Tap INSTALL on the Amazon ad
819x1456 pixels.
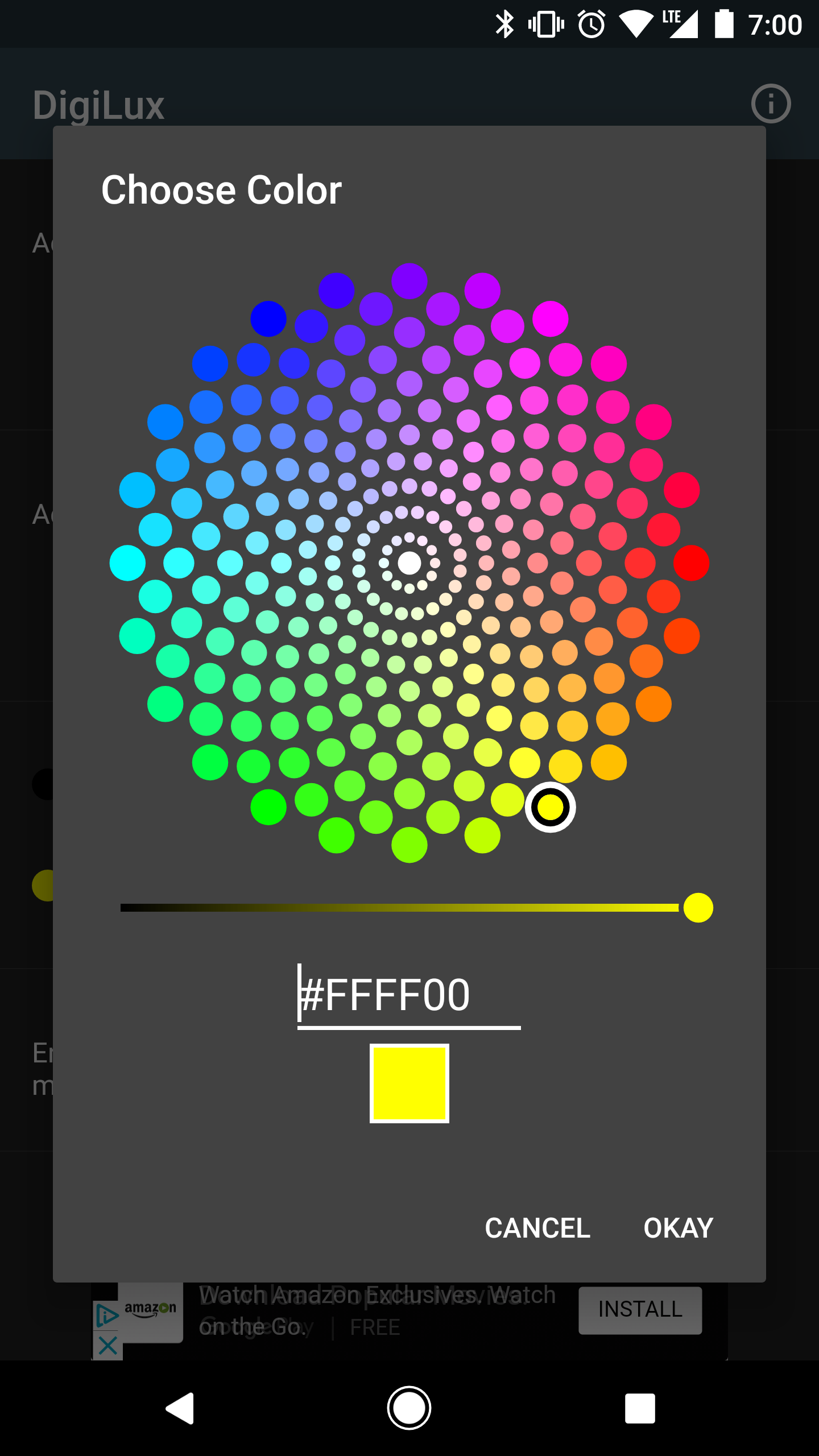tap(640, 1310)
